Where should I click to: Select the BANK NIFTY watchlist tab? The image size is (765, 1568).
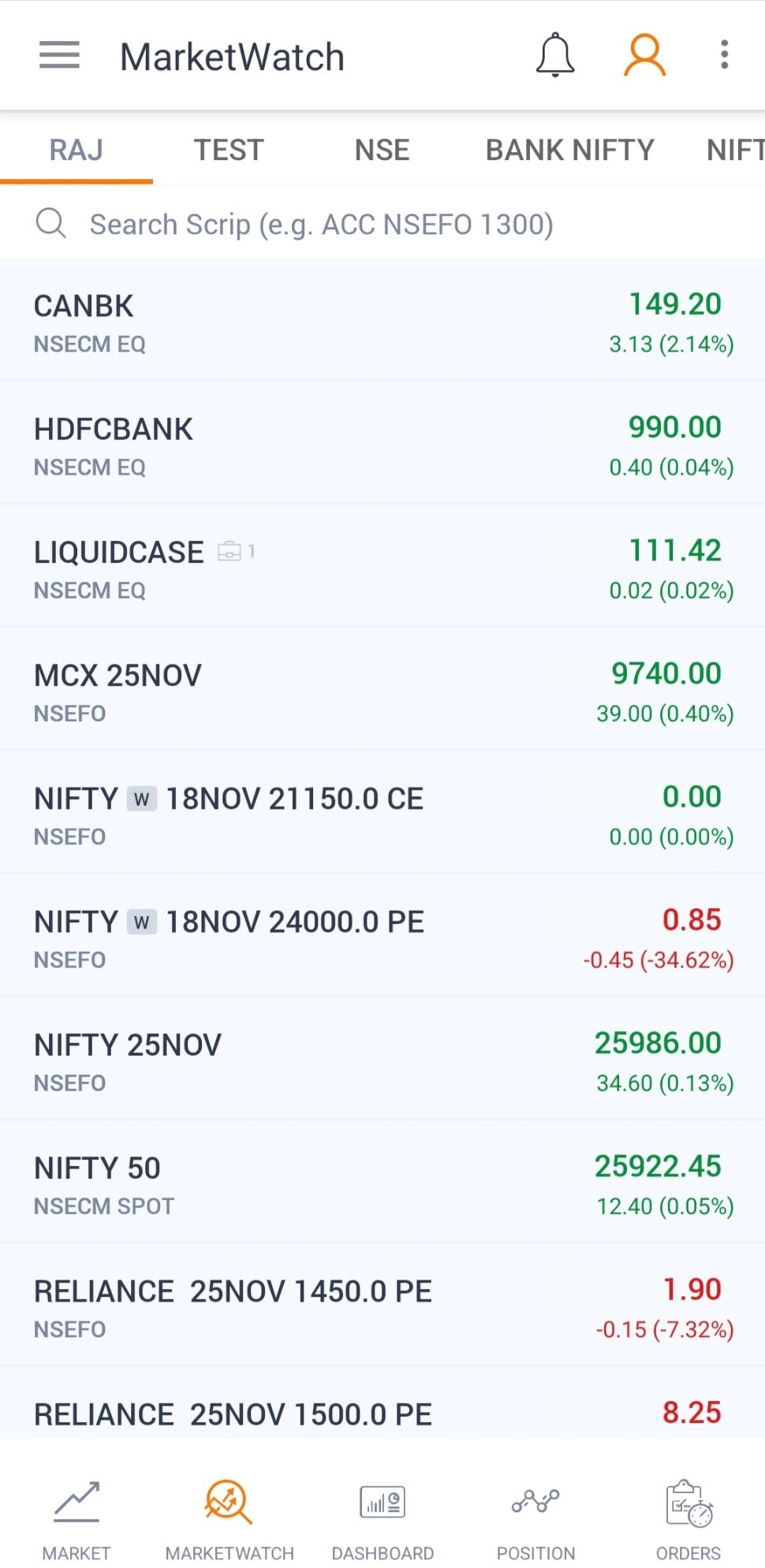click(x=569, y=150)
